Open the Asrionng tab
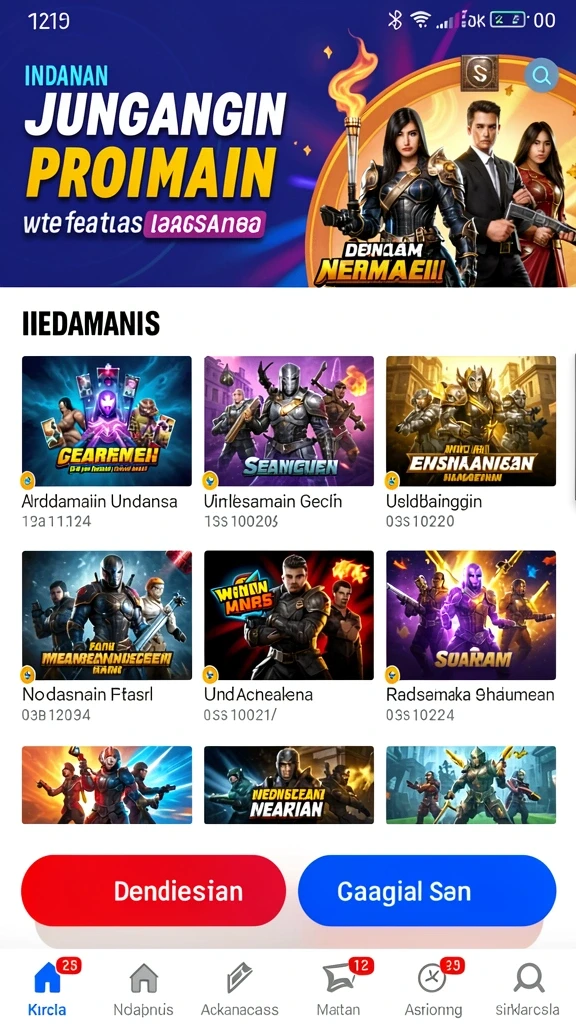This screenshot has height=1024, width=576. pyautogui.click(x=433, y=987)
